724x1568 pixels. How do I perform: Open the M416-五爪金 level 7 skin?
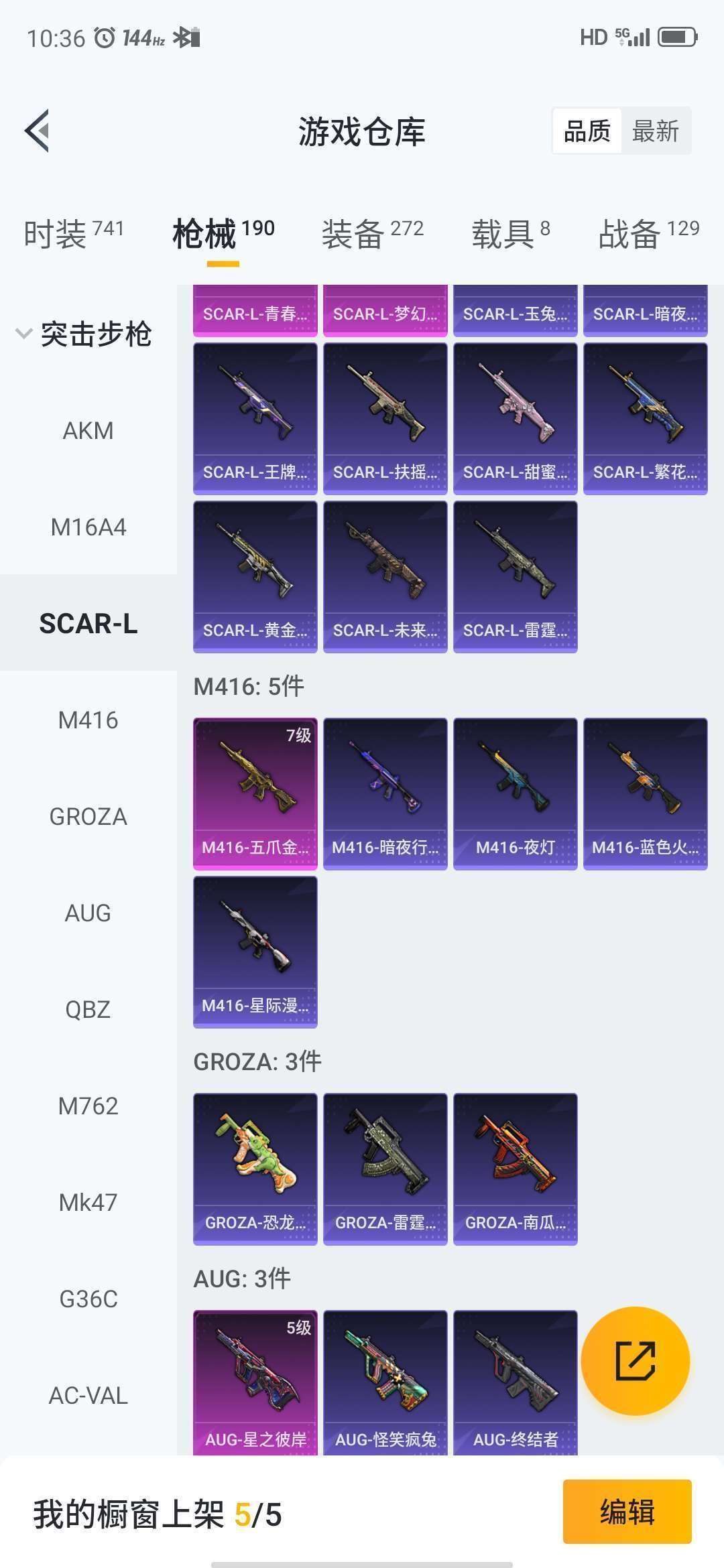[255, 794]
